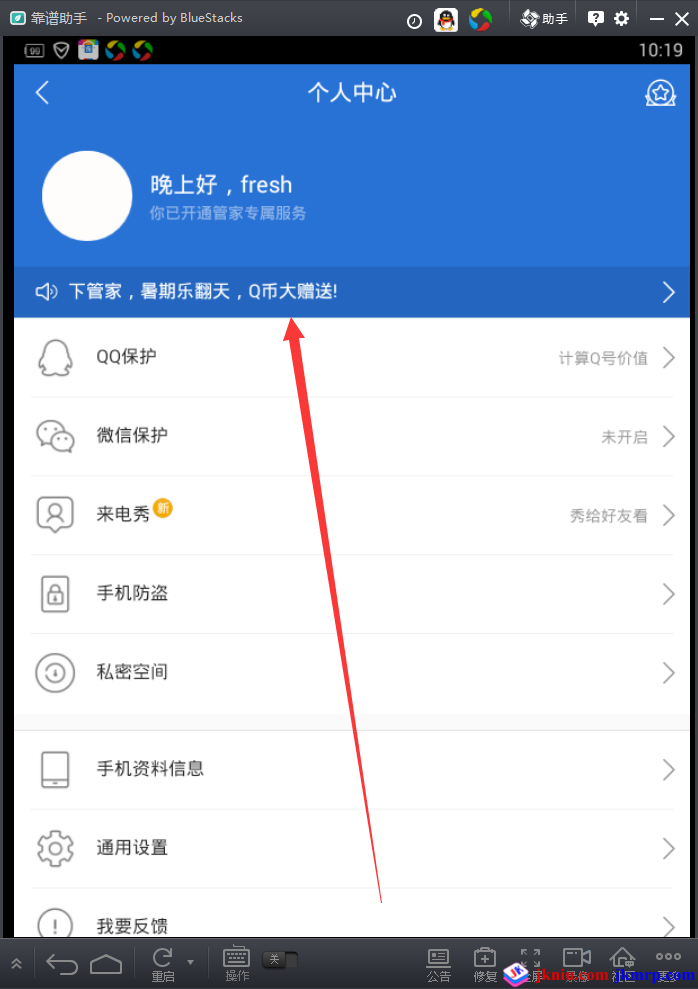Open the Q币大赠送 announcement banner
This screenshot has height=989, width=698.
tap(352, 292)
